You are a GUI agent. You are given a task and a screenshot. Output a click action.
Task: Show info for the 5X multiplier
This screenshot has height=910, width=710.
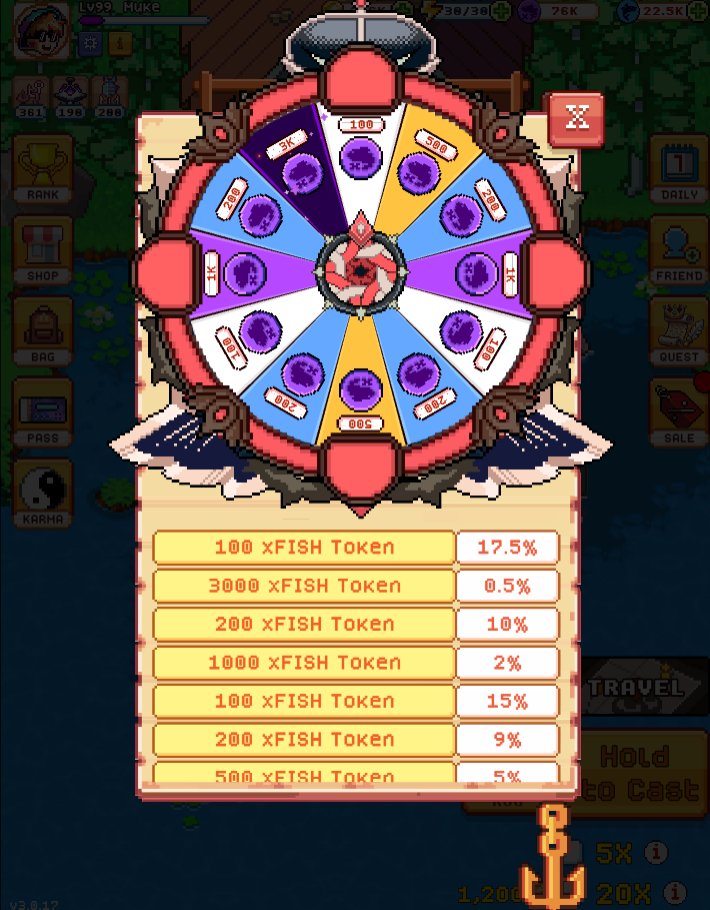pyautogui.click(x=657, y=852)
